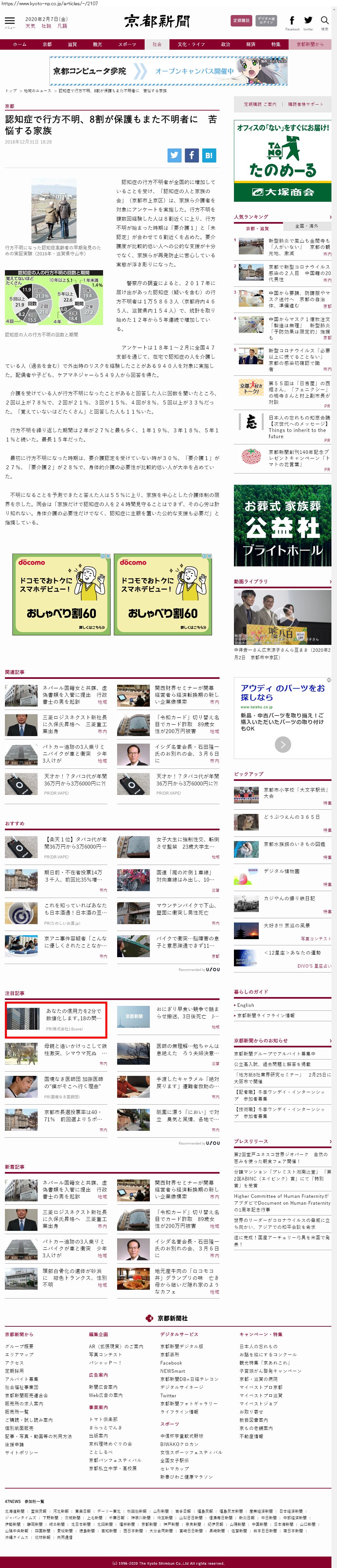Open Kyoto Shimbun's Facebook page from header
The width and height of the screenshot is (337, 1568).
pyautogui.click(x=292, y=21)
